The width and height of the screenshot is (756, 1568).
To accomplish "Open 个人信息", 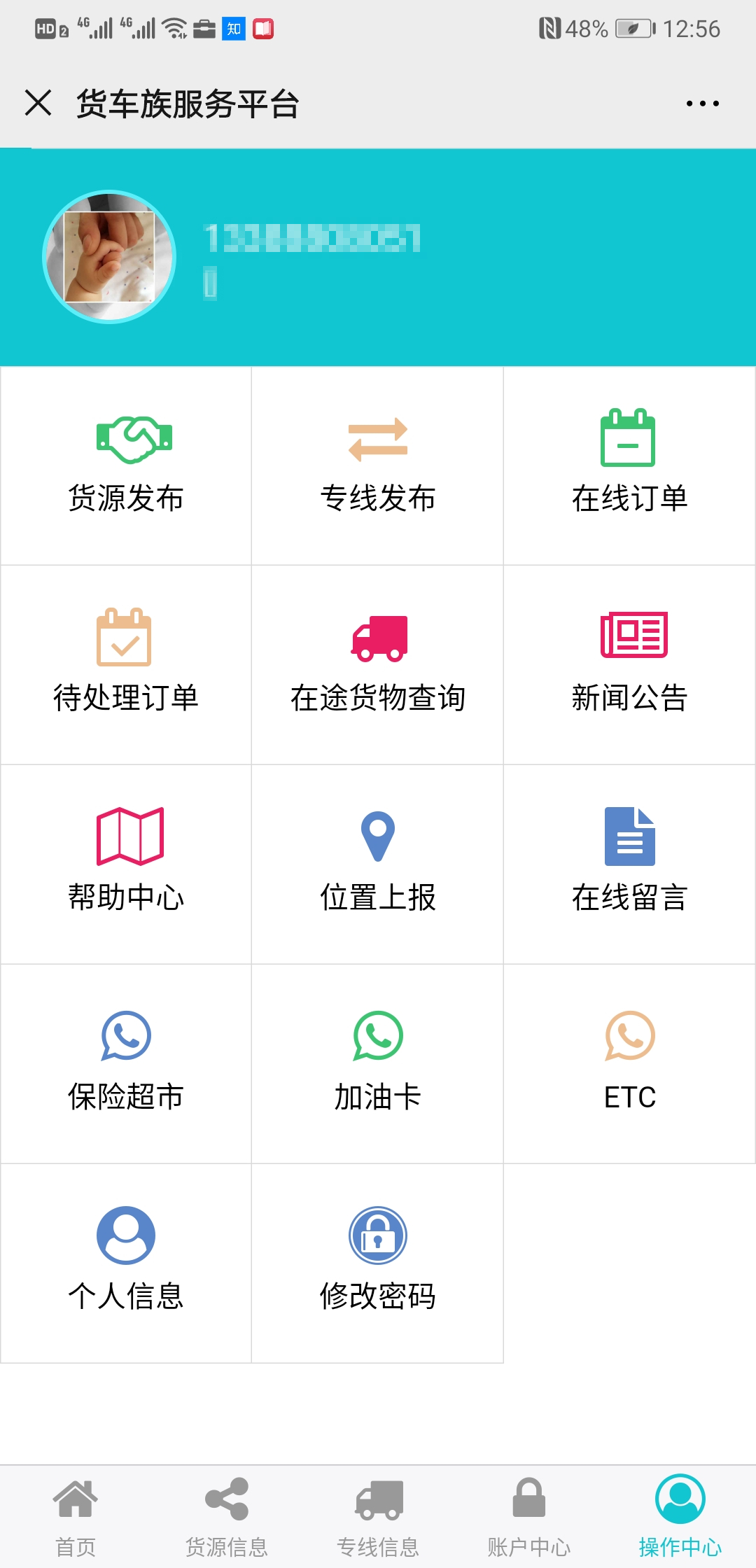I will click(127, 1263).
